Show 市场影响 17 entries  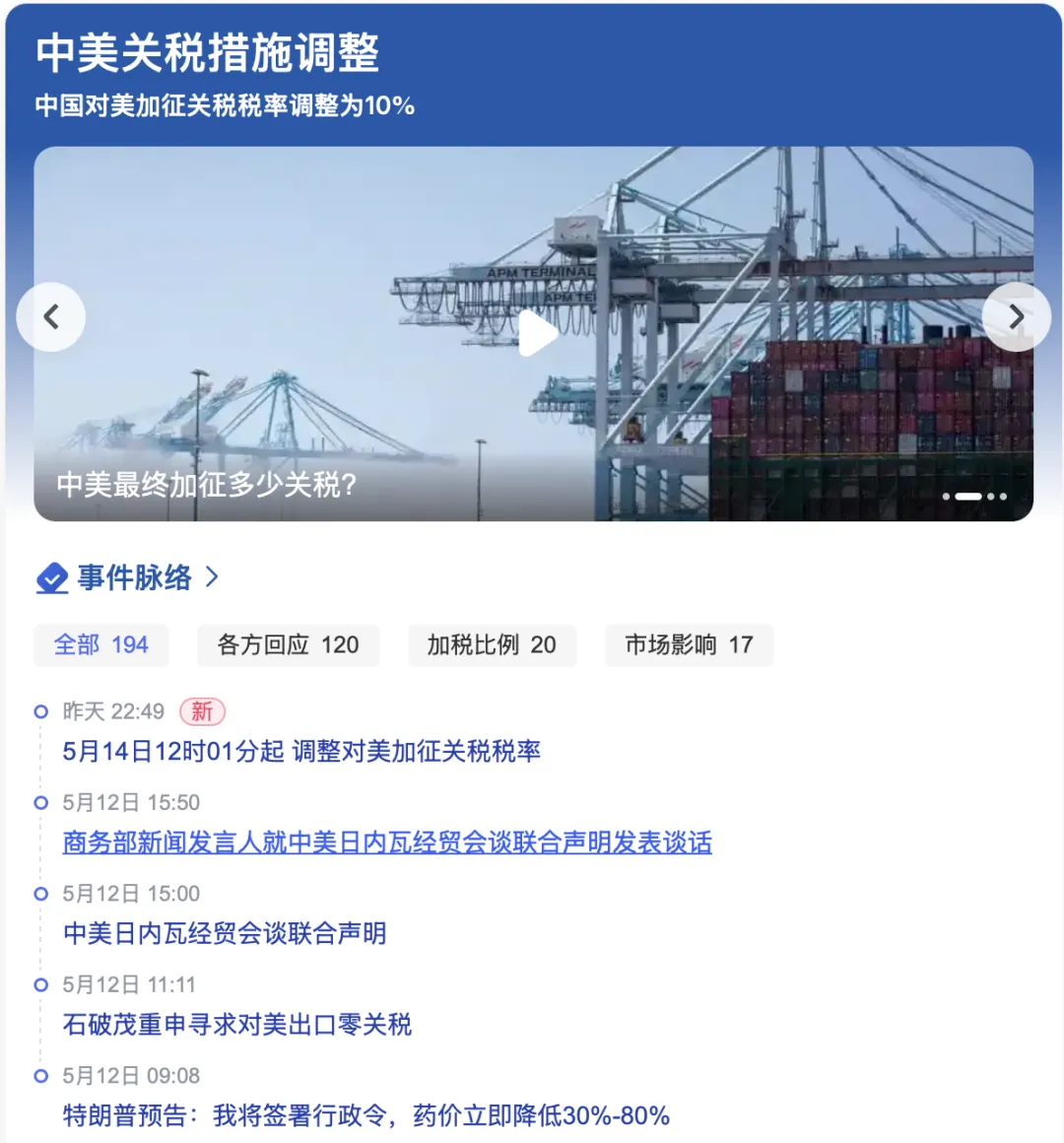[689, 645]
